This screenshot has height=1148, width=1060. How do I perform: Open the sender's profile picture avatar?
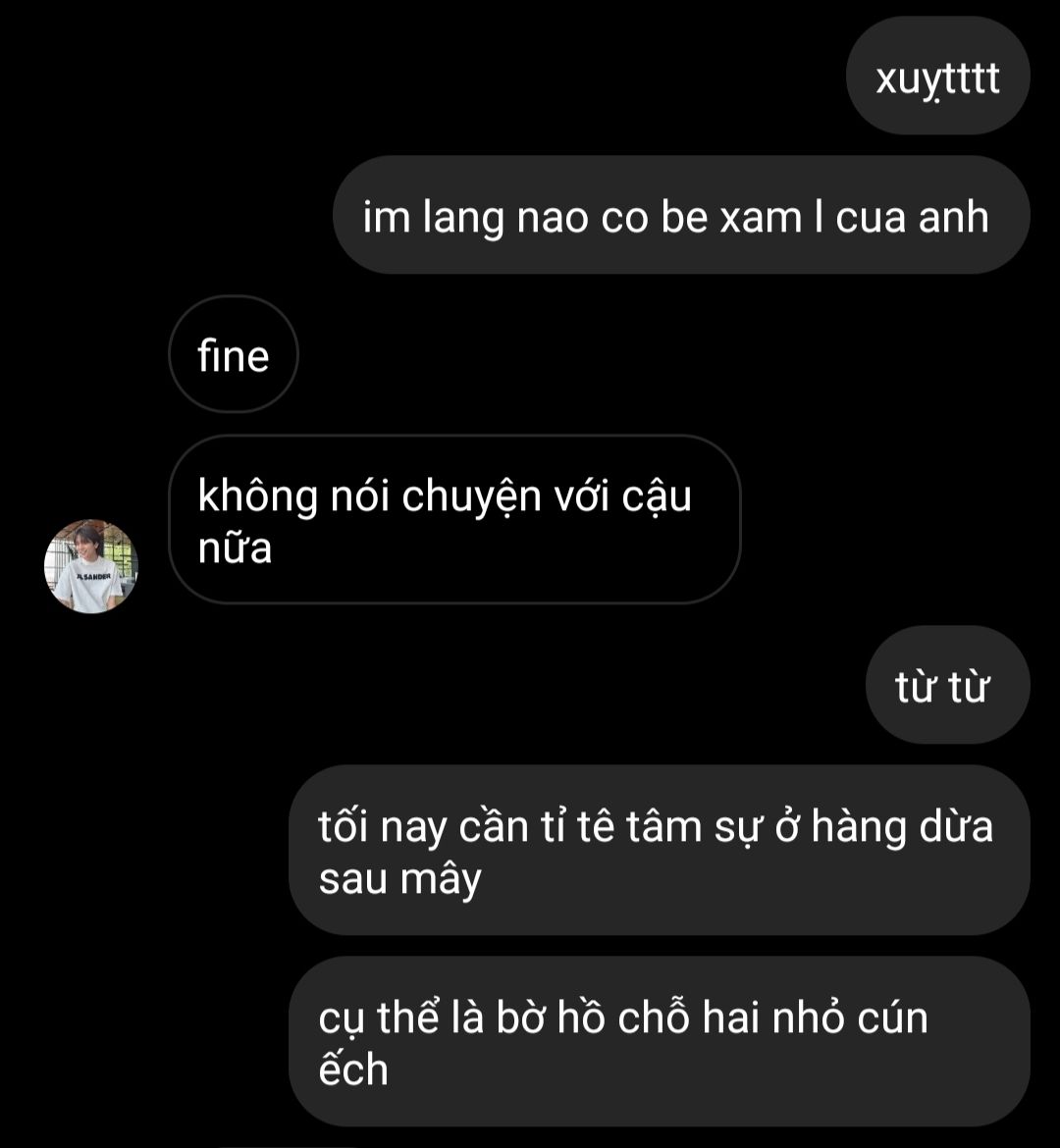pyautogui.click(x=91, y=566)
